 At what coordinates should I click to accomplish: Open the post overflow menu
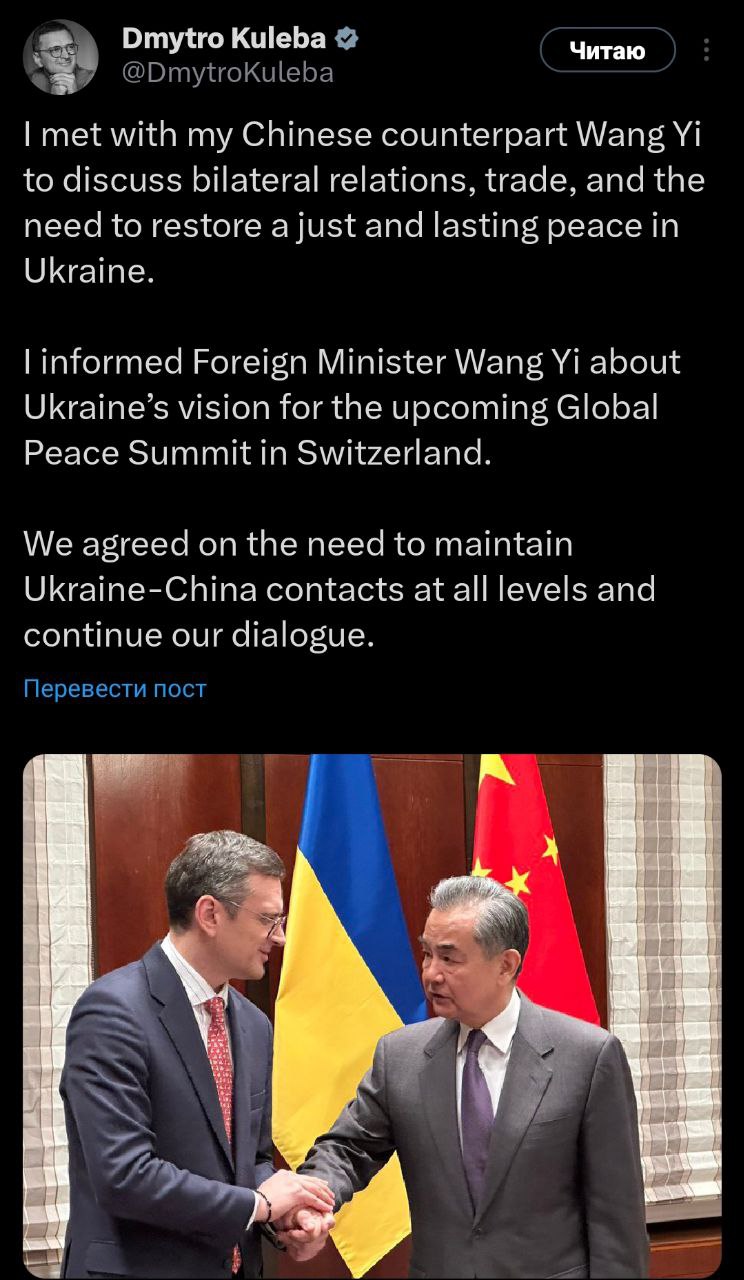click(x=707, y=50)
